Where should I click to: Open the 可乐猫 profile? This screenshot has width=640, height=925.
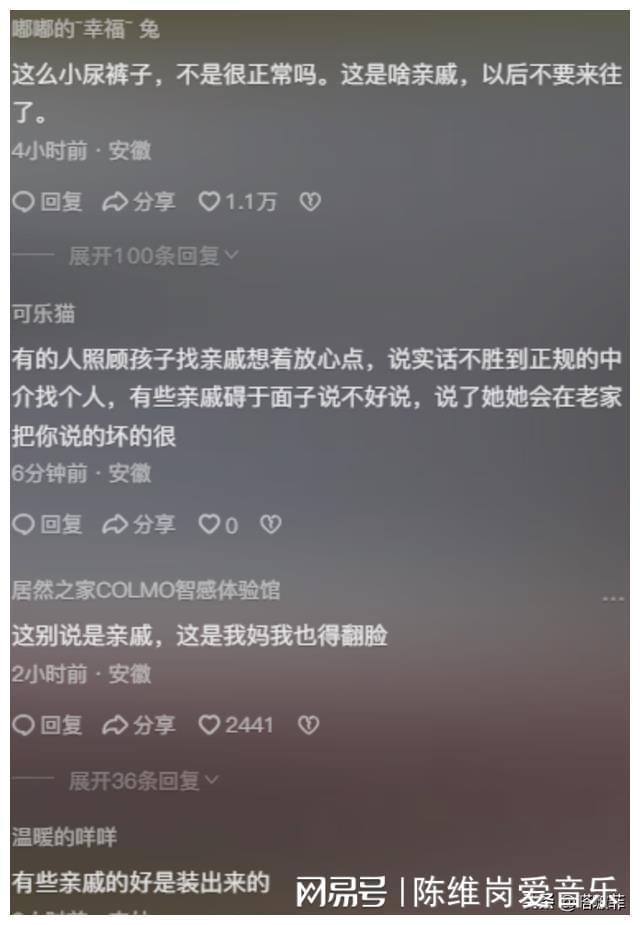pos(43,314)
